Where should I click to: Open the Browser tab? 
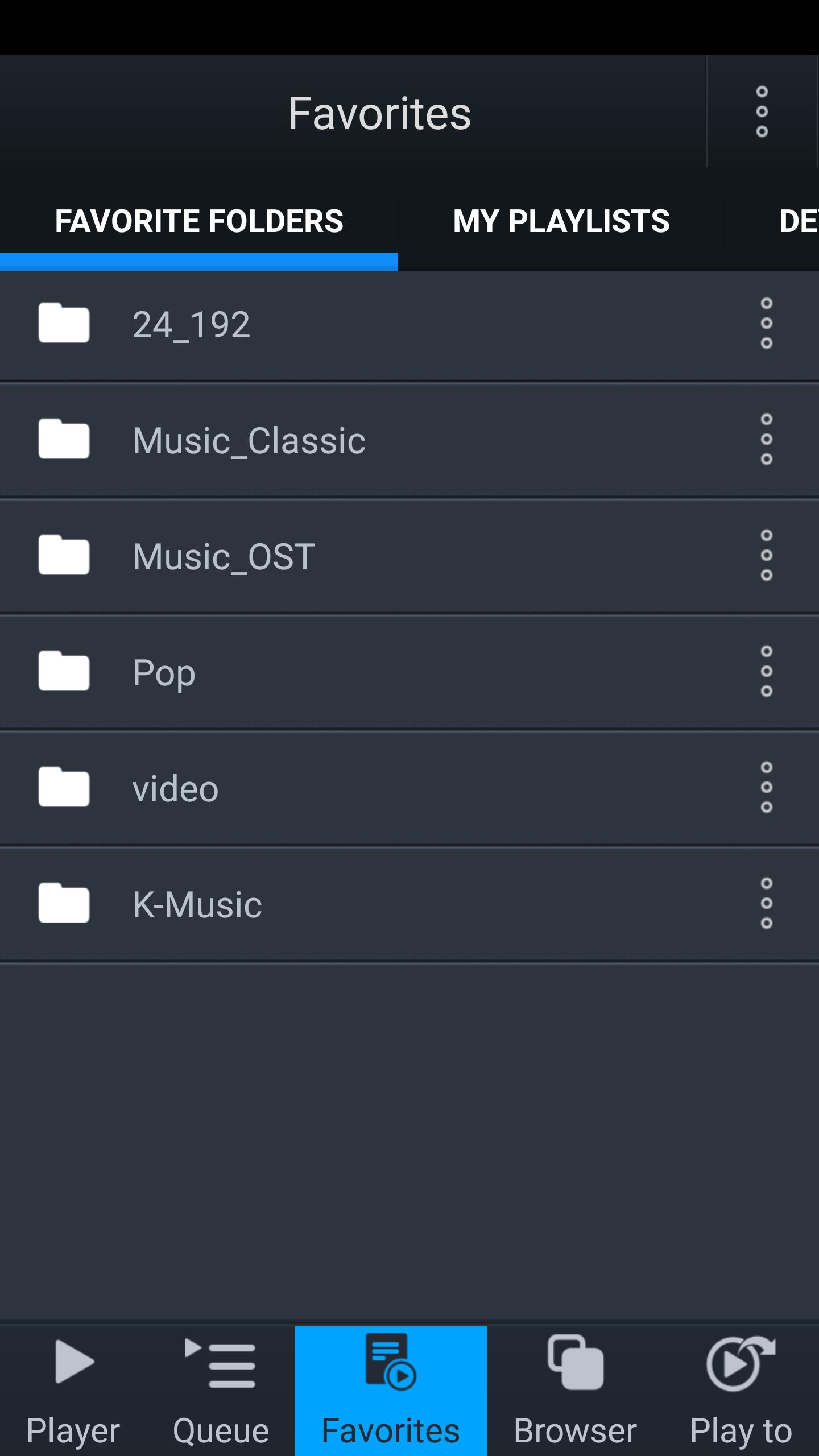pos(575,1391)
